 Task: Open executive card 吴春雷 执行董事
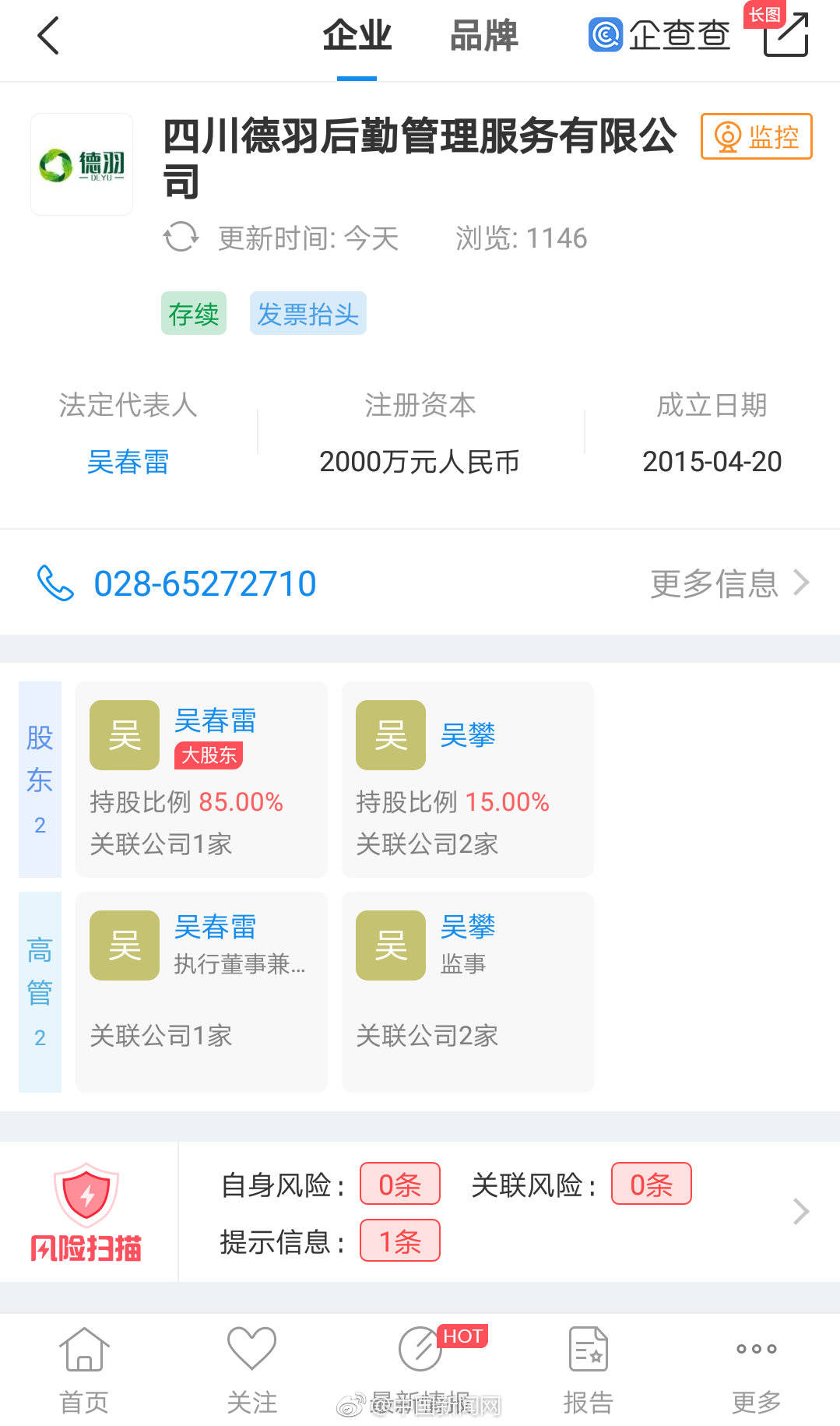pyautogui.click(x=201, y=991)
